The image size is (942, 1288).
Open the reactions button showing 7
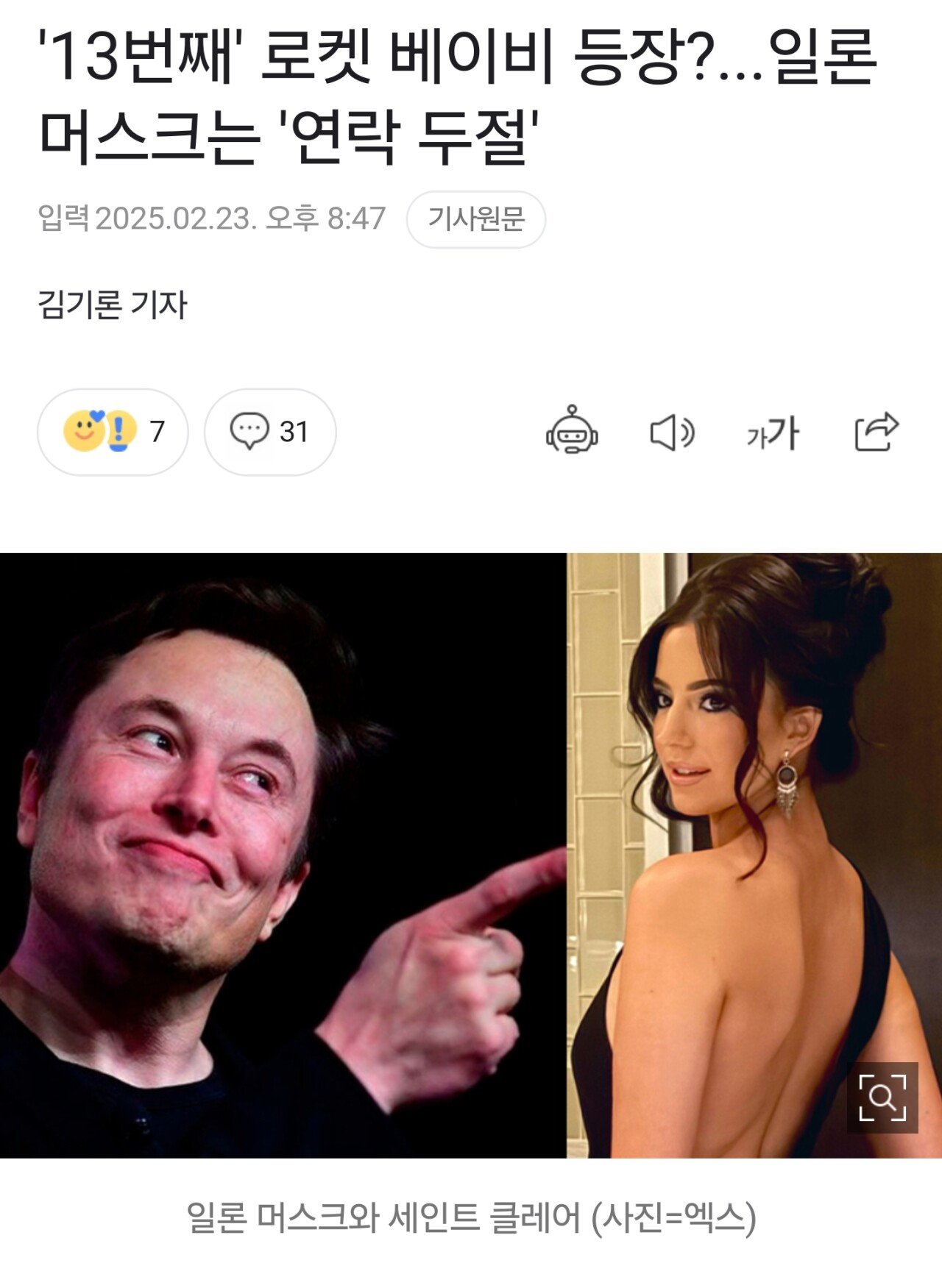pos(113,432)
